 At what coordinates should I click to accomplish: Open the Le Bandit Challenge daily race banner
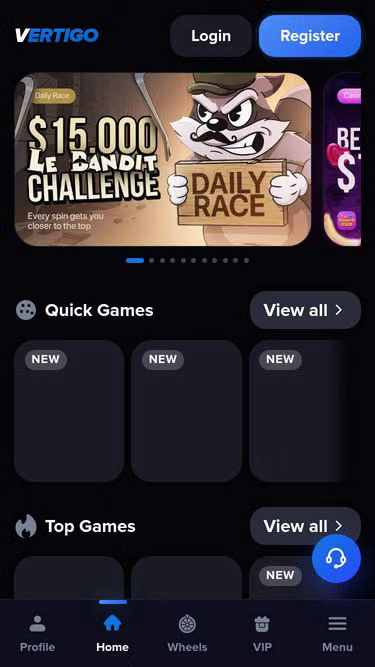163,159
